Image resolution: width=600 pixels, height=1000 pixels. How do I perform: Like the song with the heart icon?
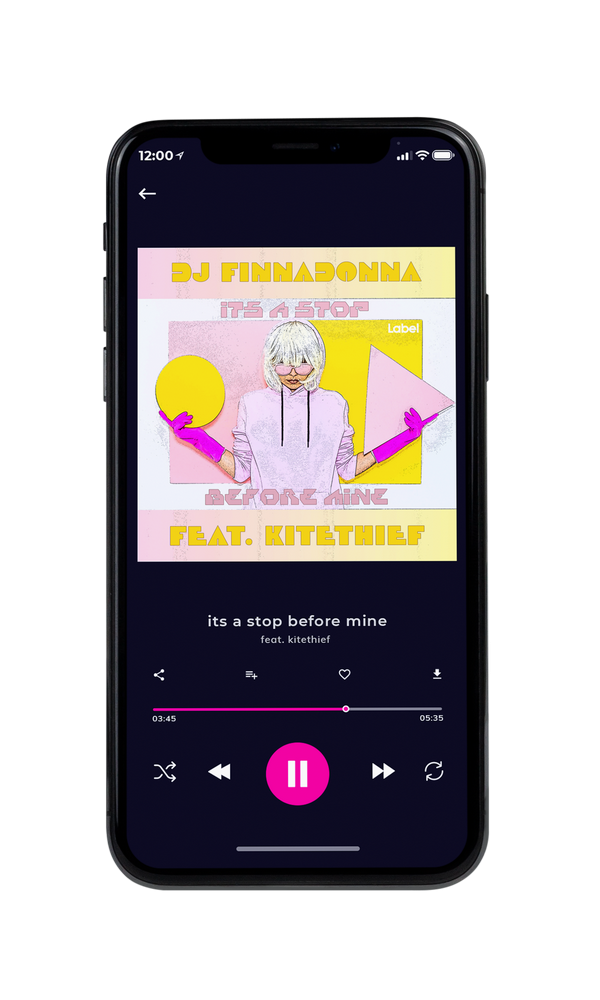344,674
